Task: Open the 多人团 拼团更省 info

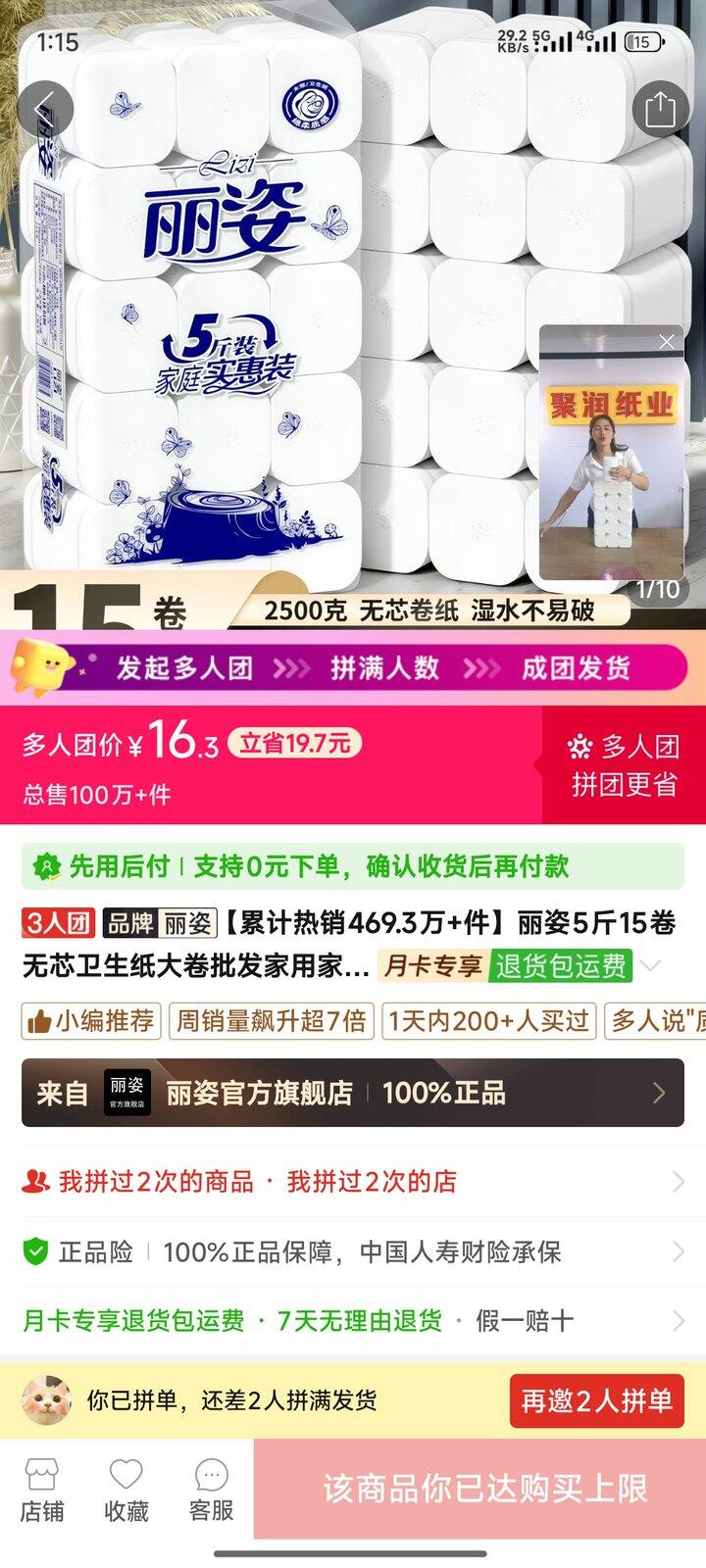Action: [624, 765]
